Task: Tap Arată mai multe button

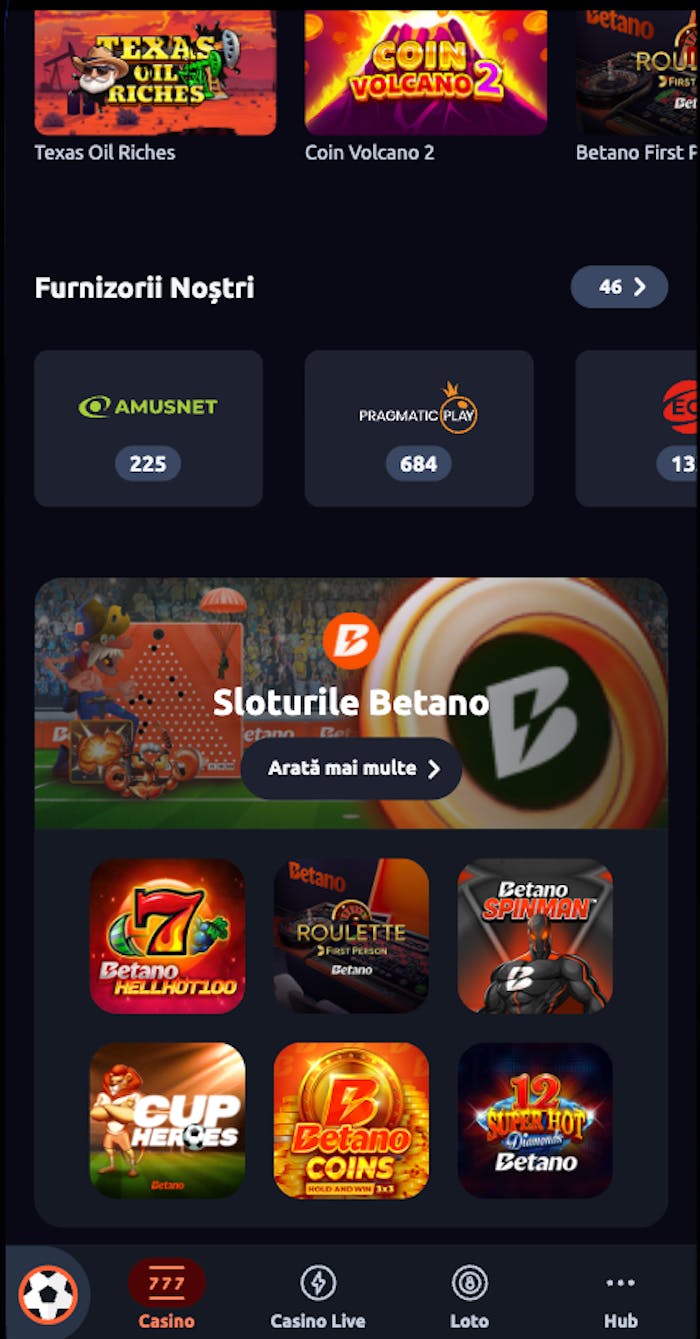Action: point(351,768)
